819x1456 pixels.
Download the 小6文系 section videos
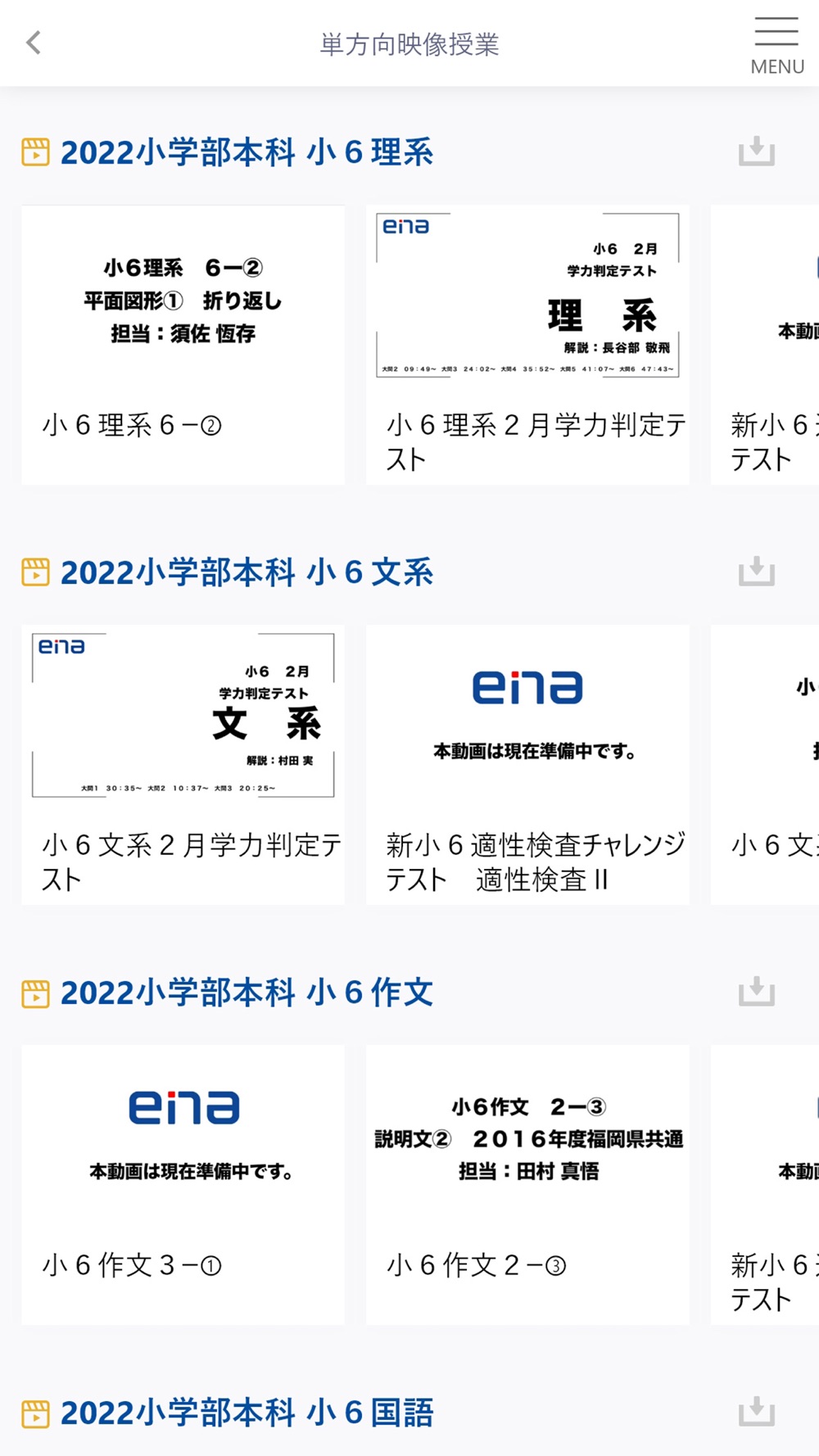[x=757, y=572]
